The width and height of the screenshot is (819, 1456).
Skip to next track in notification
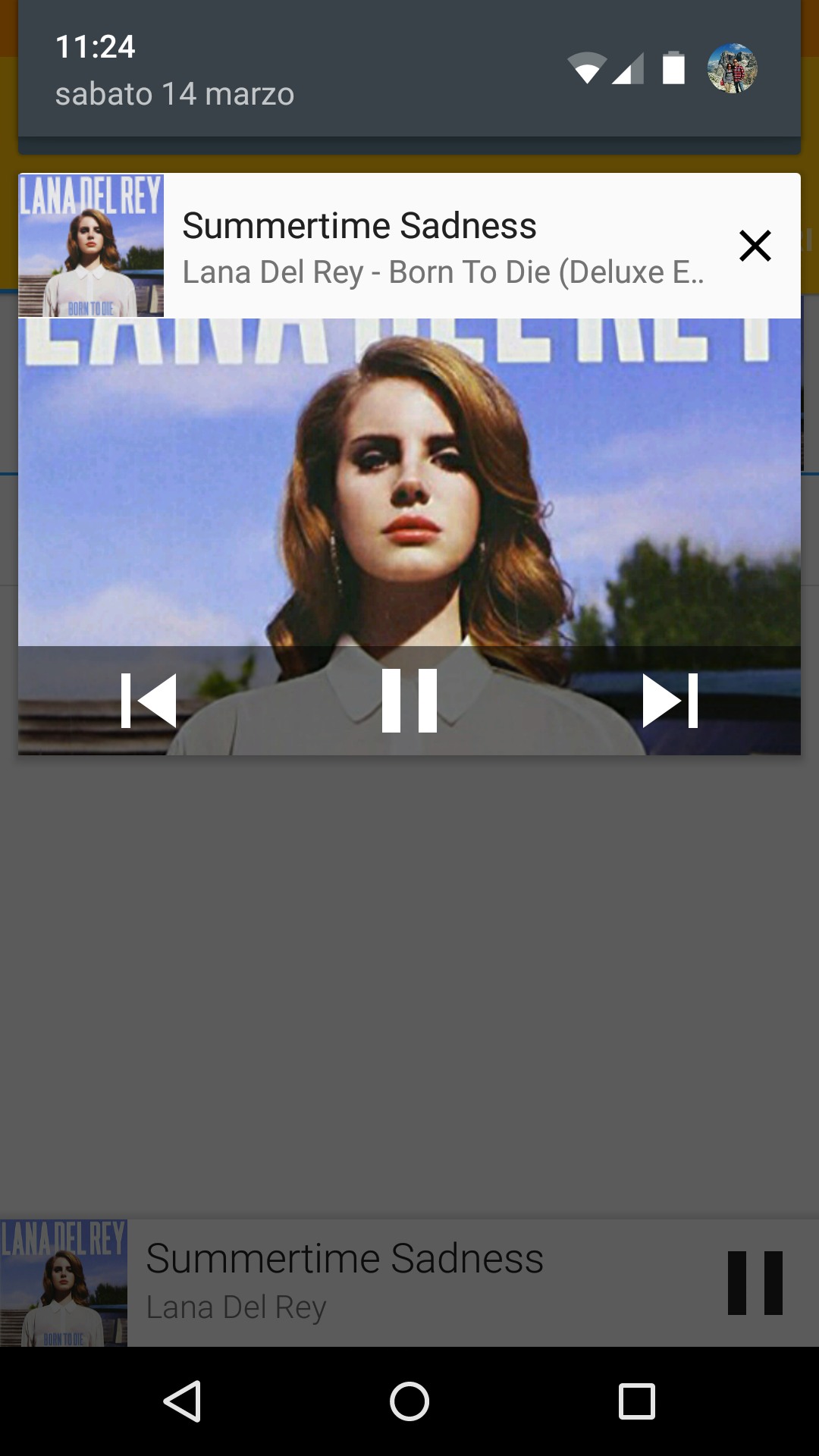[x=670, y=701]
